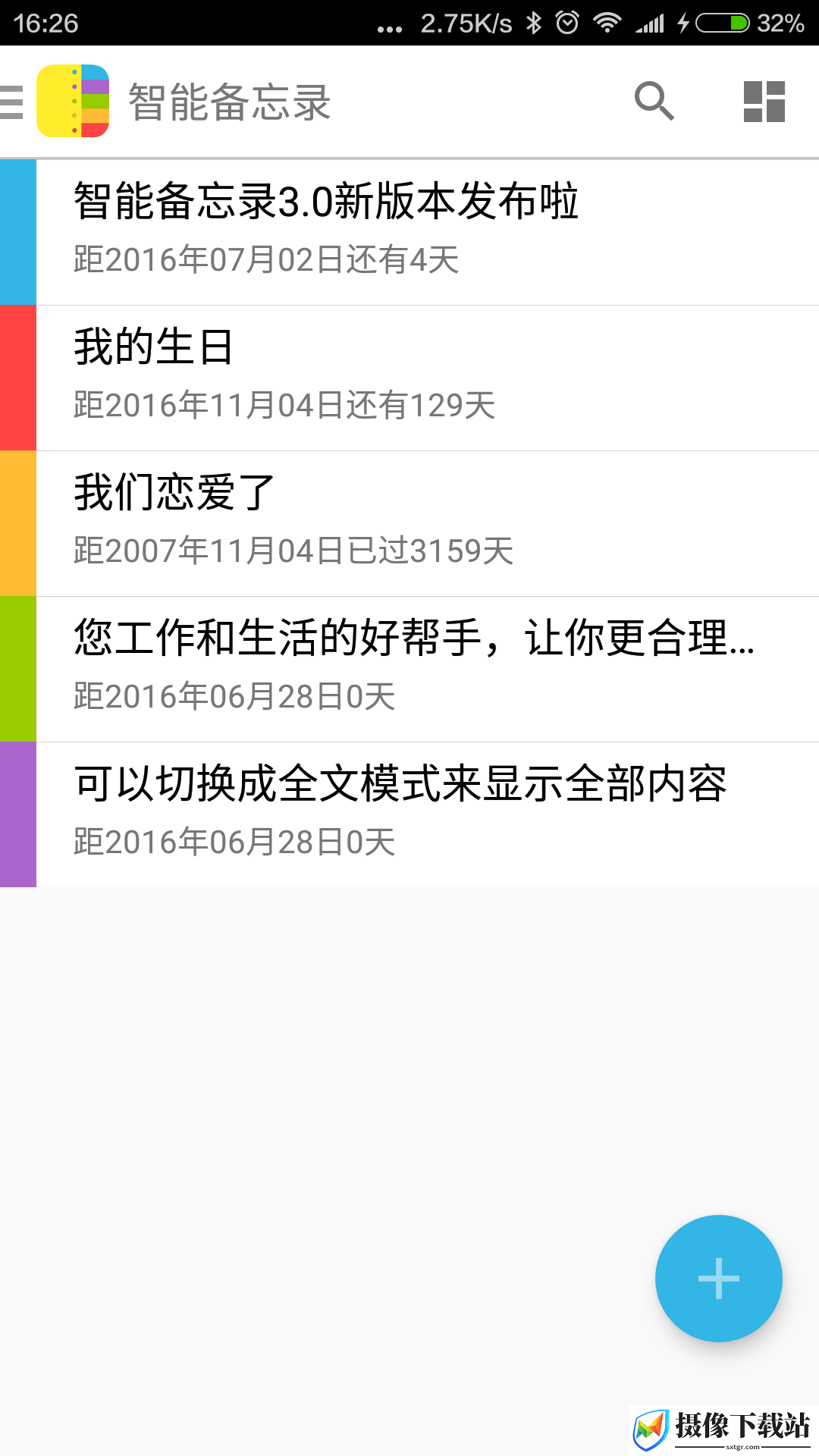The image size is (819, 1456).
Task: Add a new memo with the plus button
Action: tap(718, 1279)
